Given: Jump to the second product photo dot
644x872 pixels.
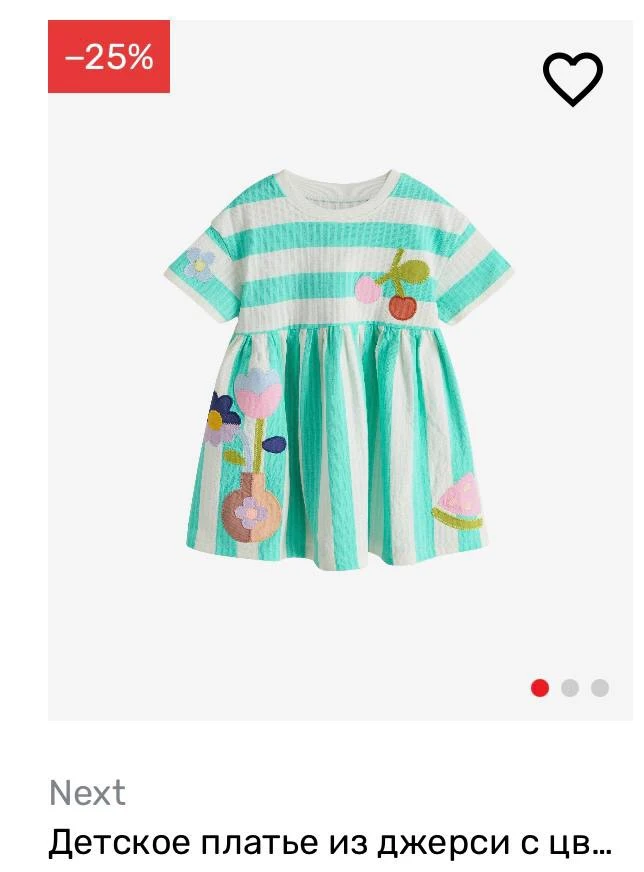Looking at the screenshot, I should coord(570,688).
